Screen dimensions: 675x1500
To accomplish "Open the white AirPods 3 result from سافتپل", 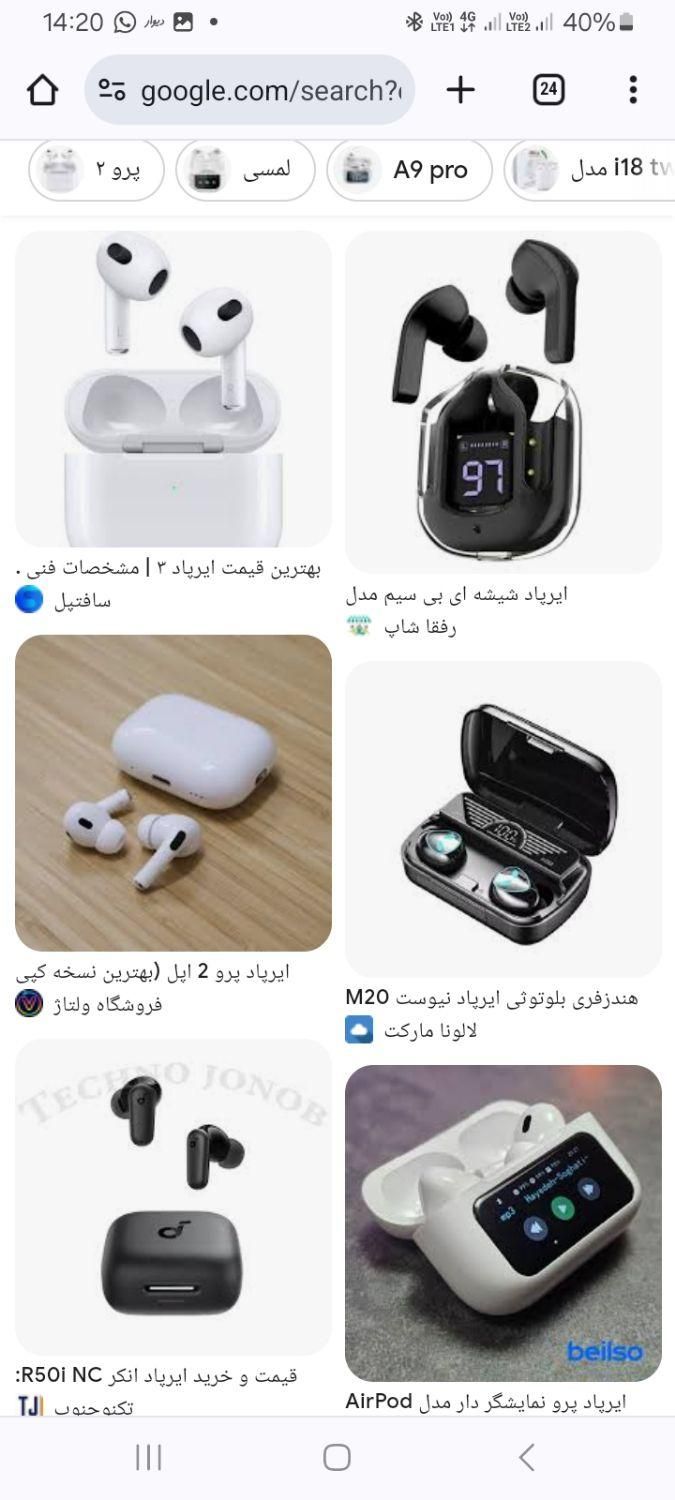I will pos(173,390).
